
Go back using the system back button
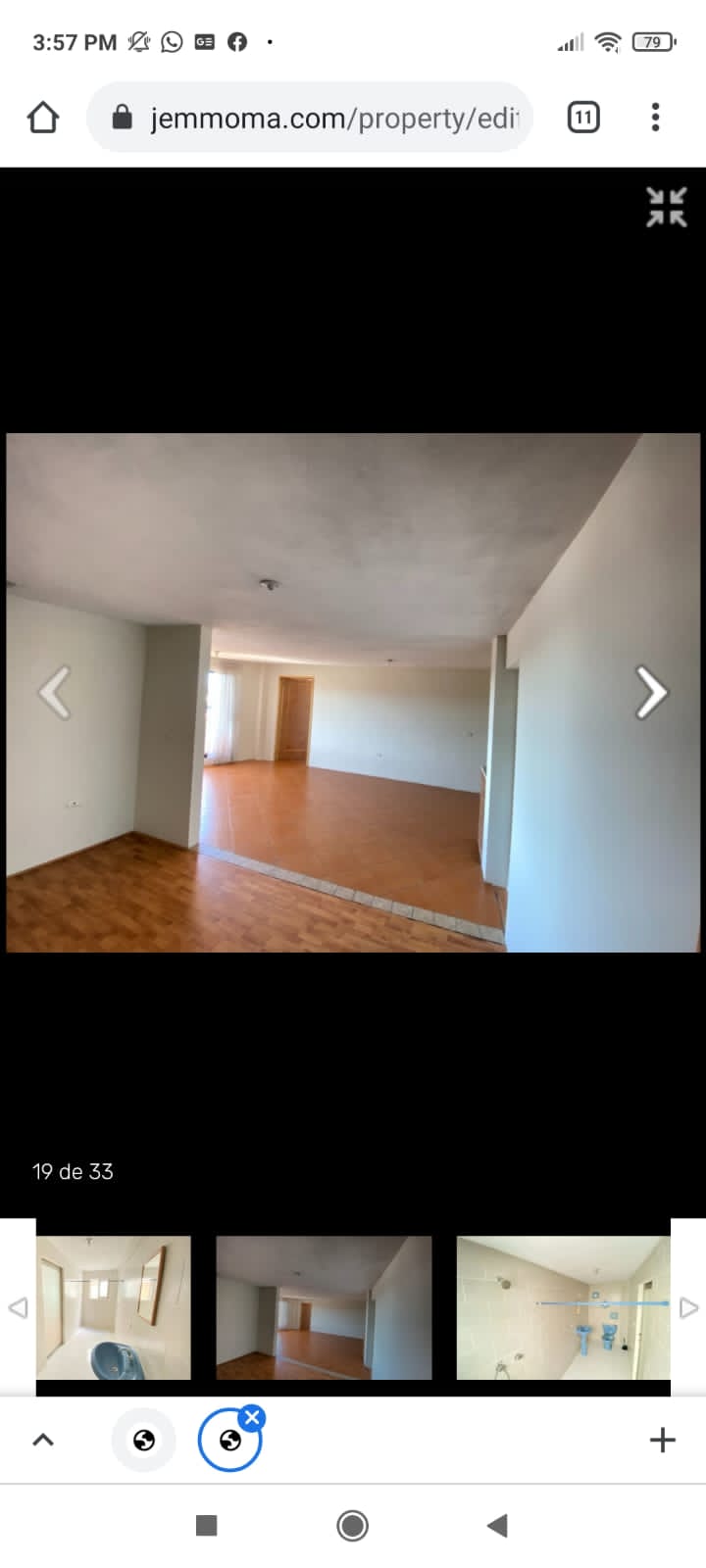click(498, 1525)
